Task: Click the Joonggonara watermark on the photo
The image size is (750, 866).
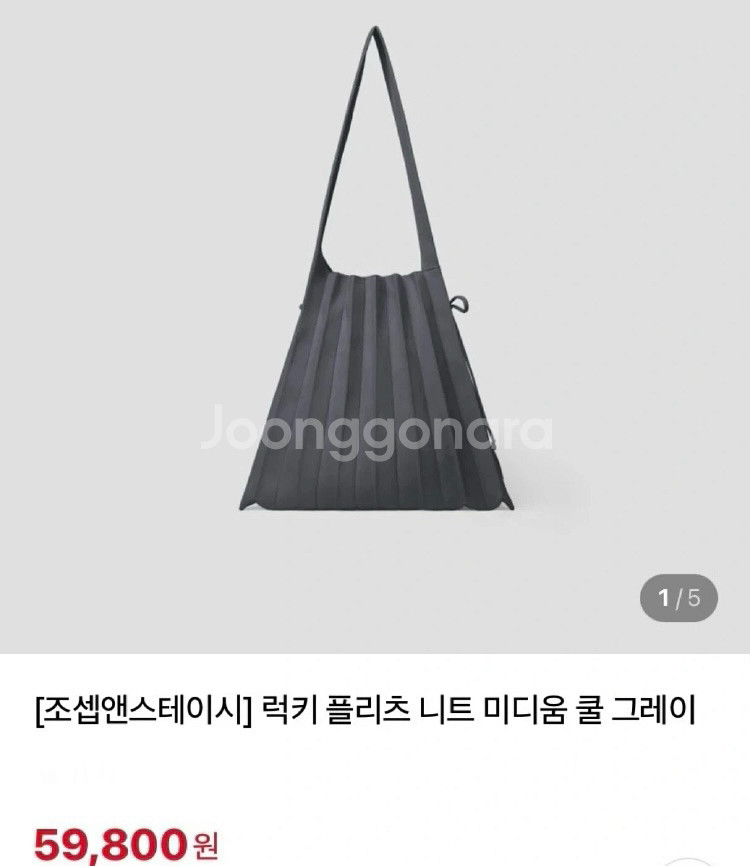Action: pos(375,432)
